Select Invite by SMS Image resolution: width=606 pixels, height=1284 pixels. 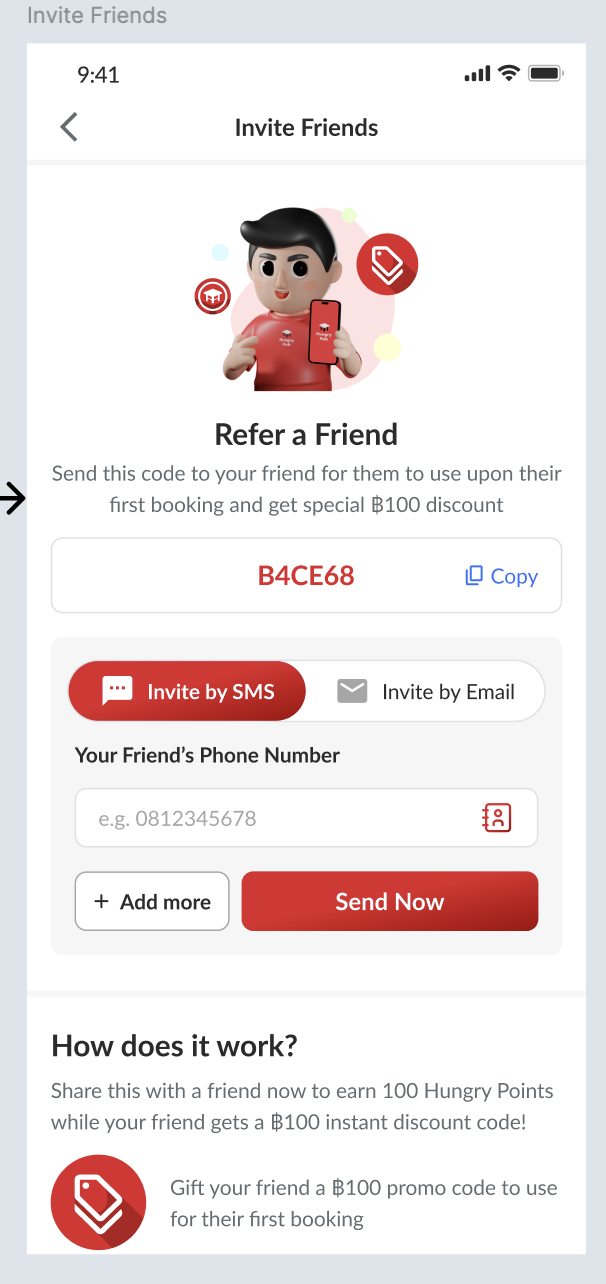pyautogui.click(x=187, y=691)
